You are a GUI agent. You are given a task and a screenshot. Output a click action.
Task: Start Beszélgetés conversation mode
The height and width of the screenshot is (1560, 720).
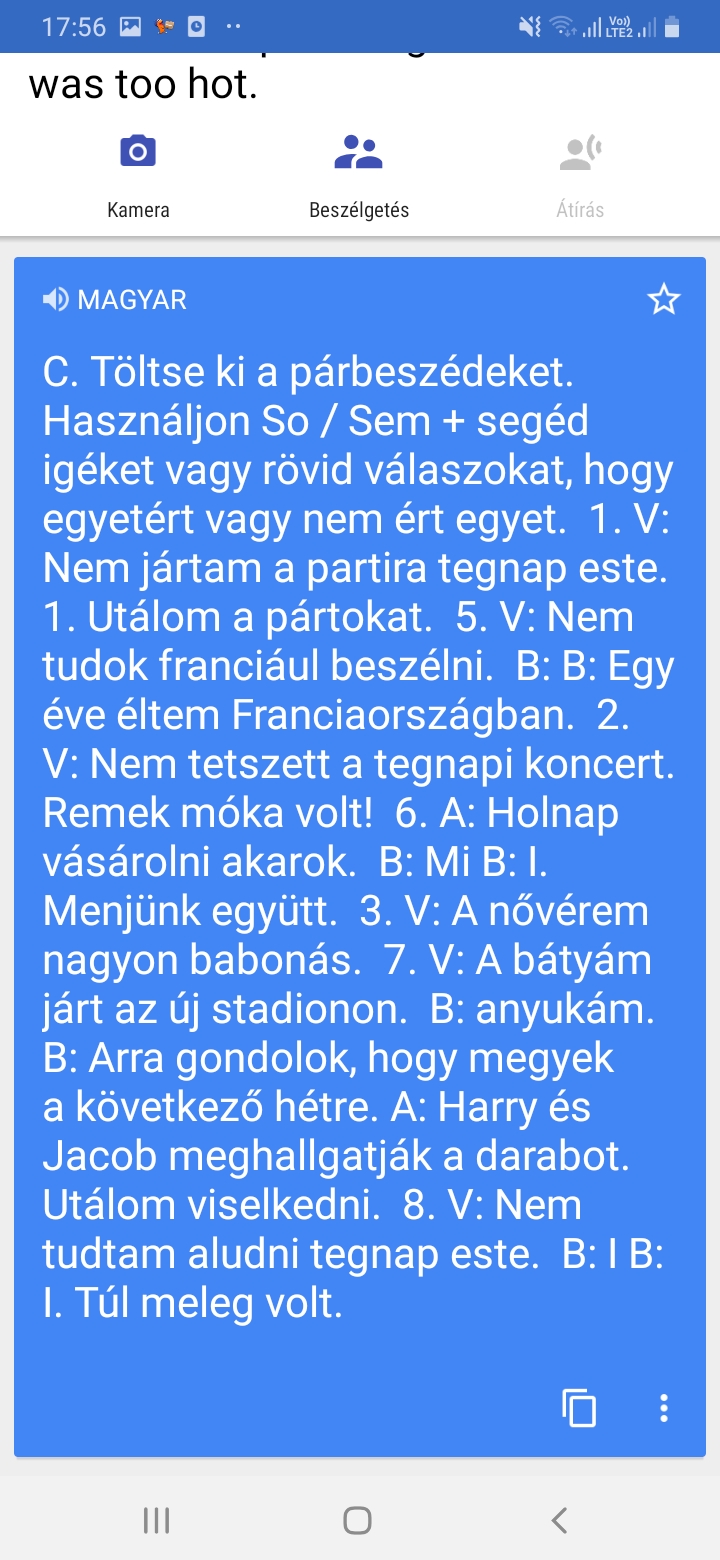pyautogui.click(x=359, y=175)
